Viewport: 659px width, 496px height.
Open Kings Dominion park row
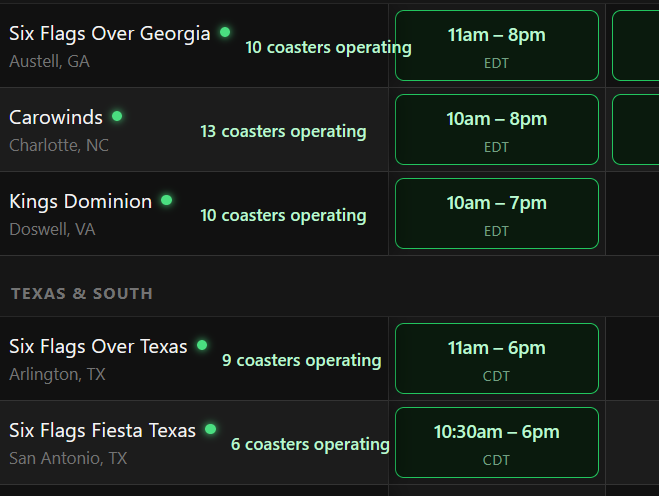(81, 202)
